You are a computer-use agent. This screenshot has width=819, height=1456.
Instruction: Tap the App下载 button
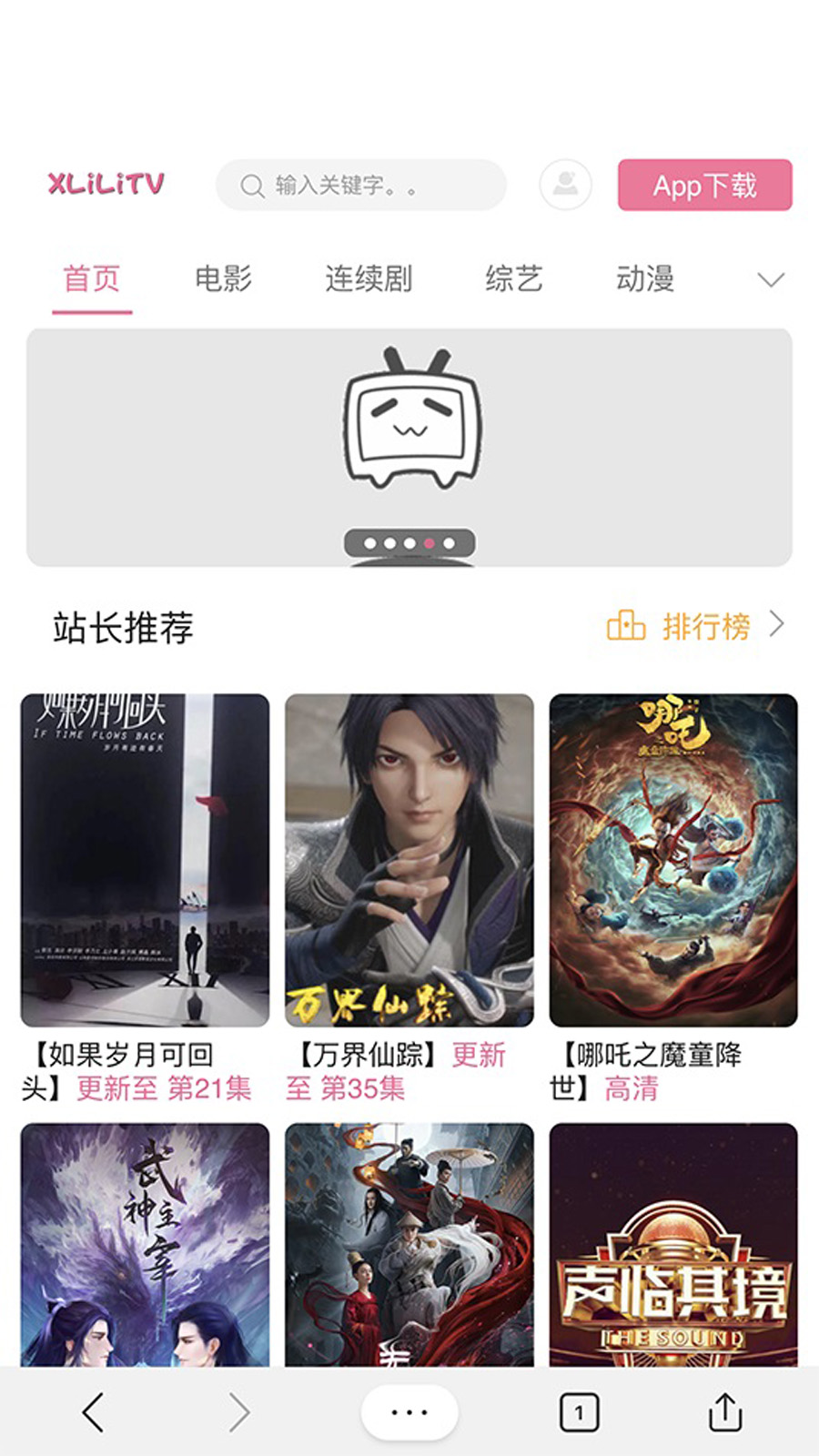pyautogui.click(x=704, y=186)
